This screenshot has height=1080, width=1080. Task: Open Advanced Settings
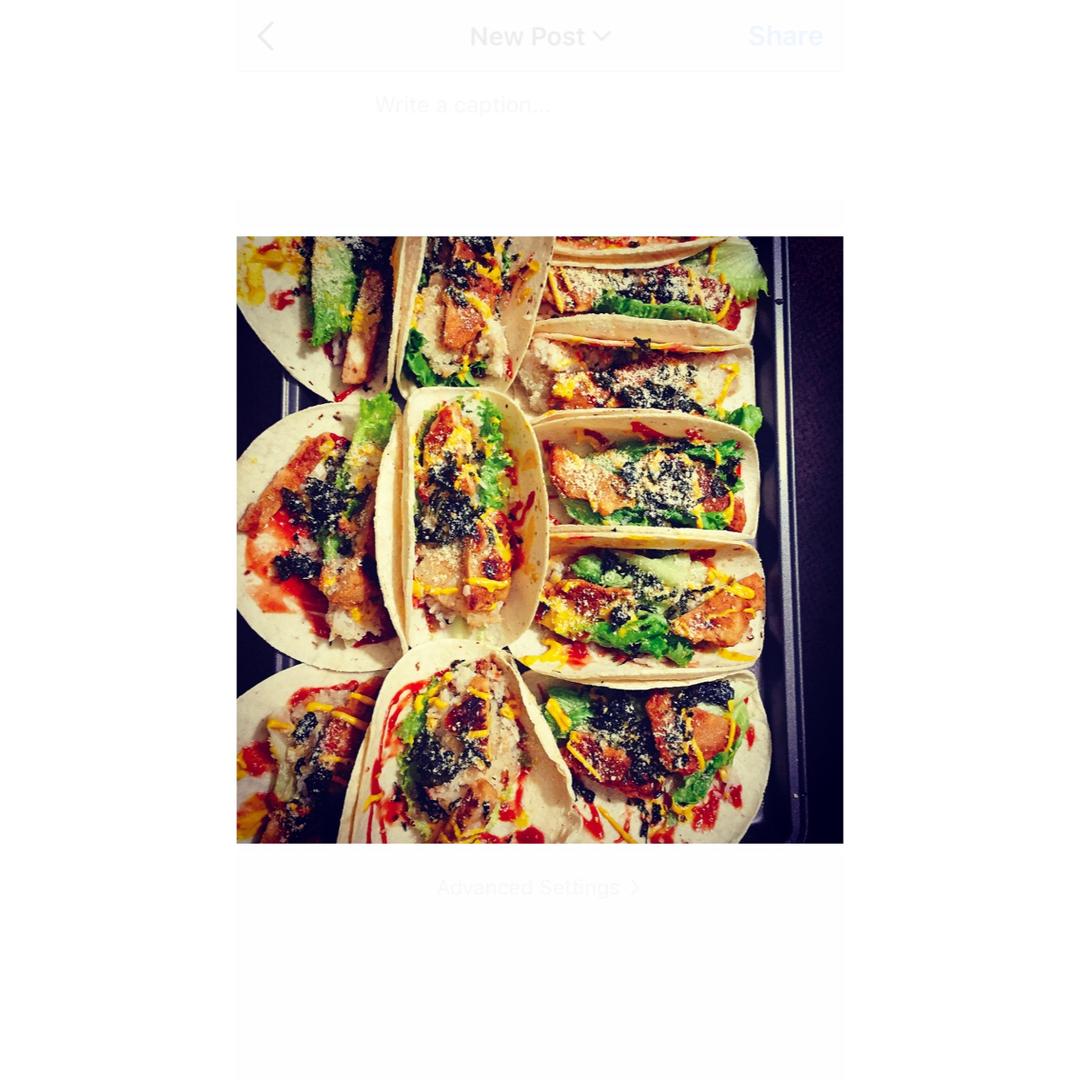pyautogui.click(x=537, y=887)
